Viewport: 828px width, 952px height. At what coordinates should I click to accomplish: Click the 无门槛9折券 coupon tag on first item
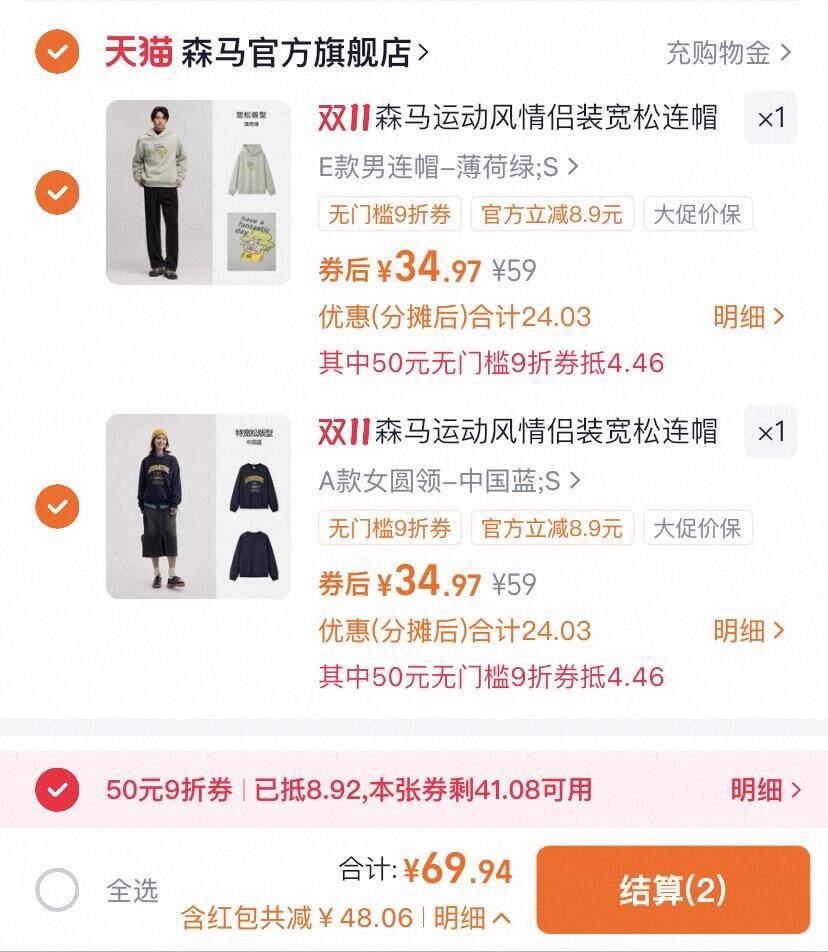[390, 214]
